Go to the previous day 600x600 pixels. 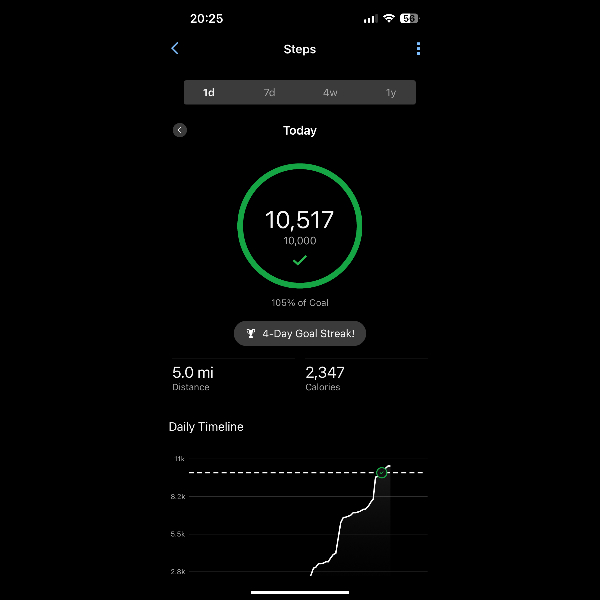(180, 130)
